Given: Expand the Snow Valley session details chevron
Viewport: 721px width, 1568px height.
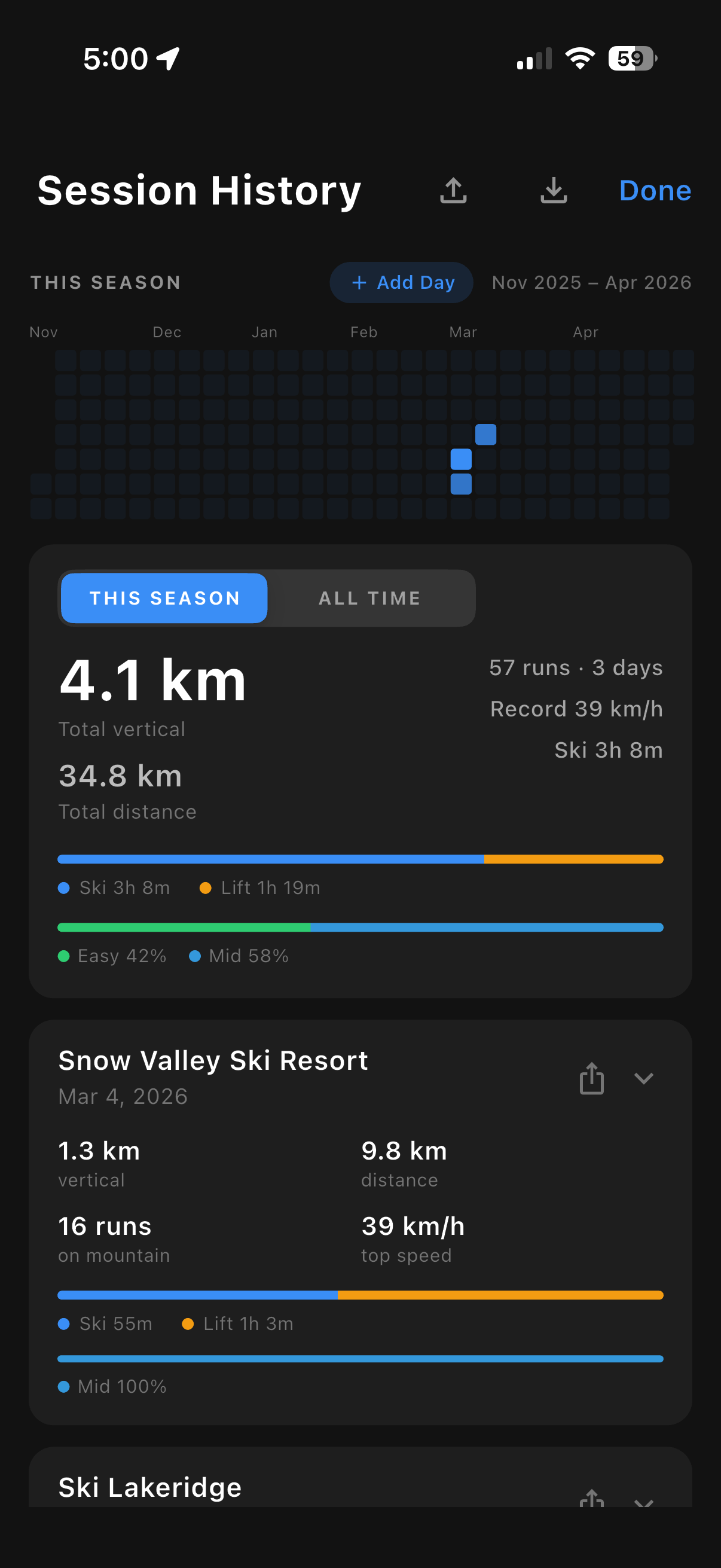Looking at the screenshot, I should [x=643, y=1078].
